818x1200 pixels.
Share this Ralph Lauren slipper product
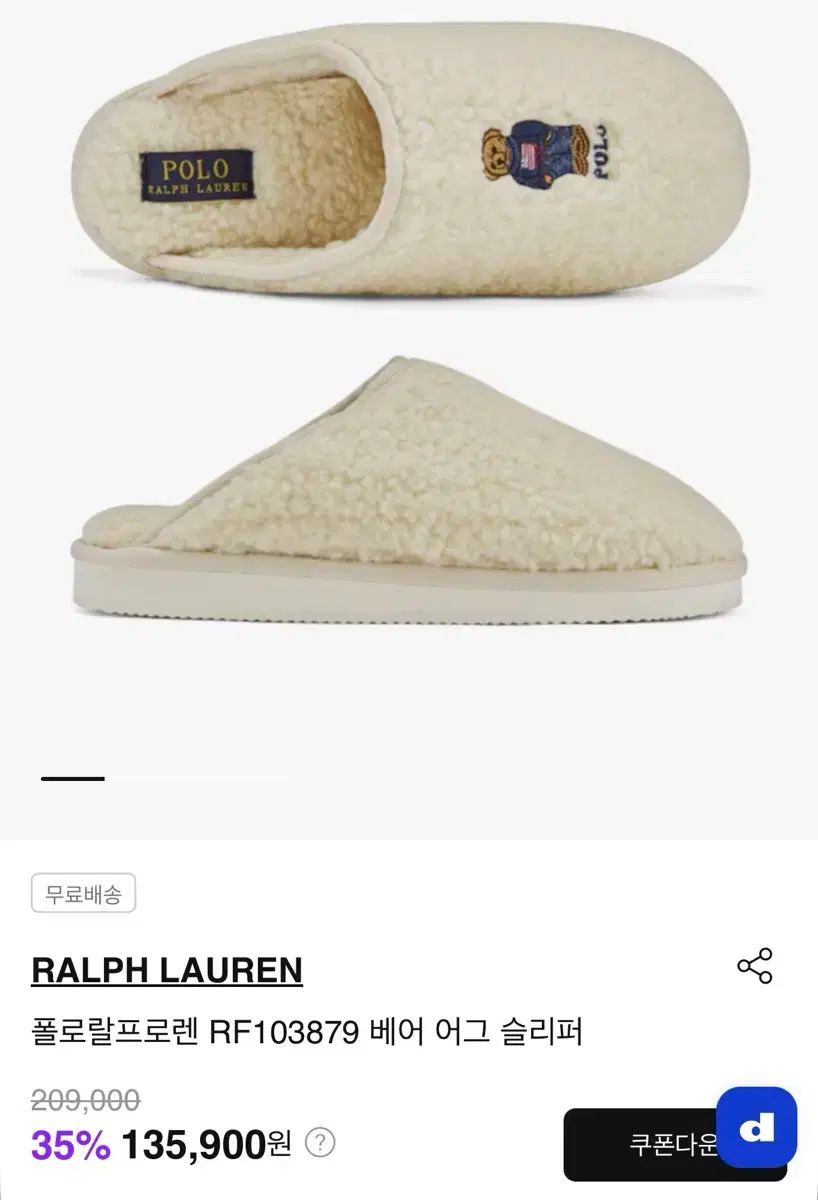coord(755,967)
